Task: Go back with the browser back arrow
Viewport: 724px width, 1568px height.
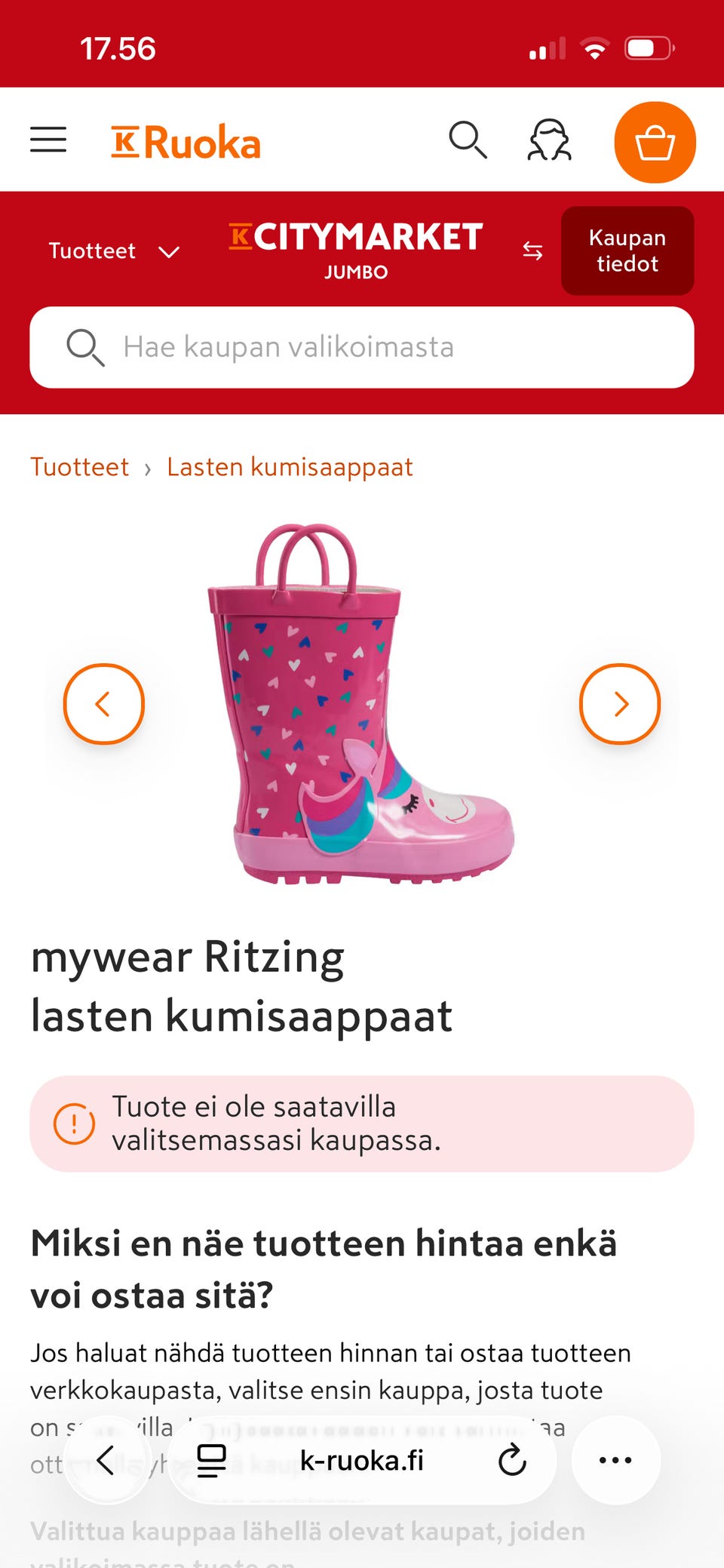Action: coord(108,1460)
